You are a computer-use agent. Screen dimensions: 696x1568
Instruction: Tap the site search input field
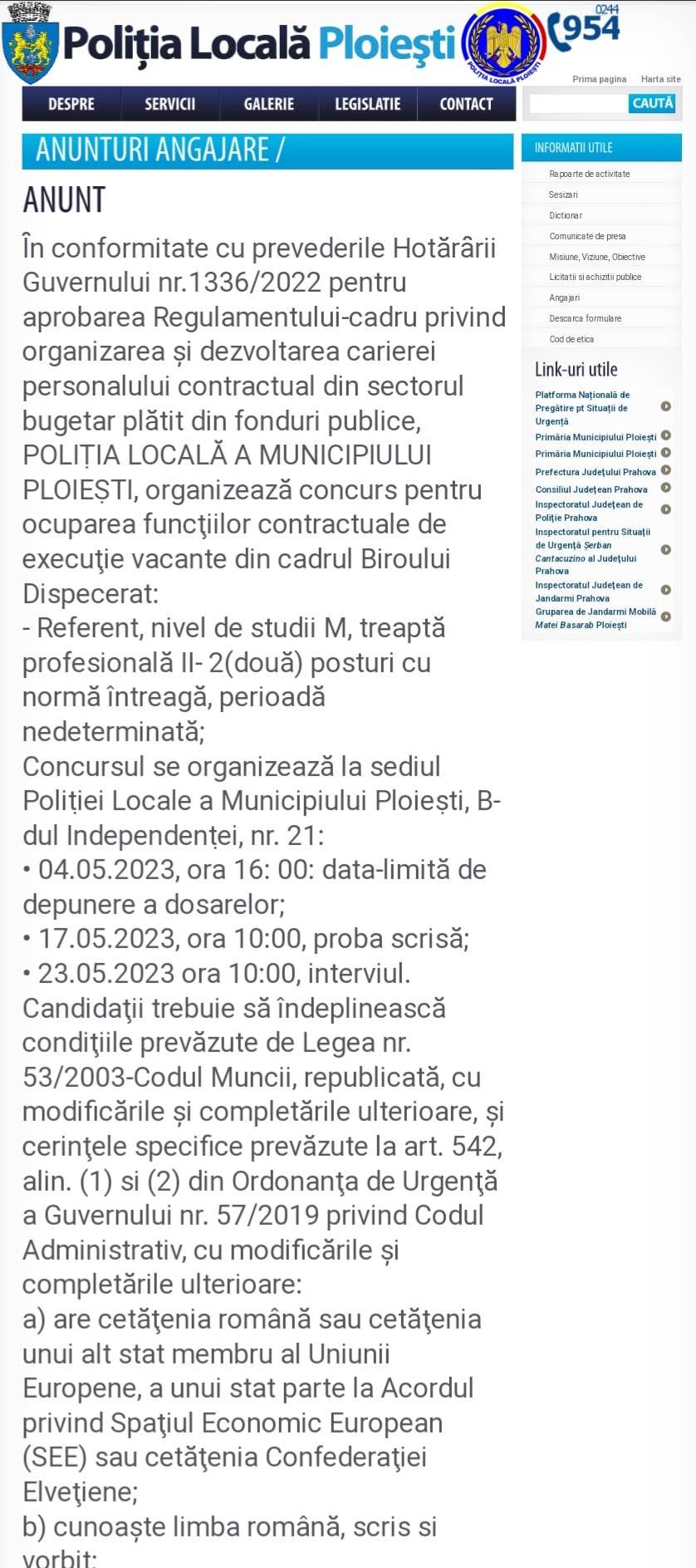point(578,104)
